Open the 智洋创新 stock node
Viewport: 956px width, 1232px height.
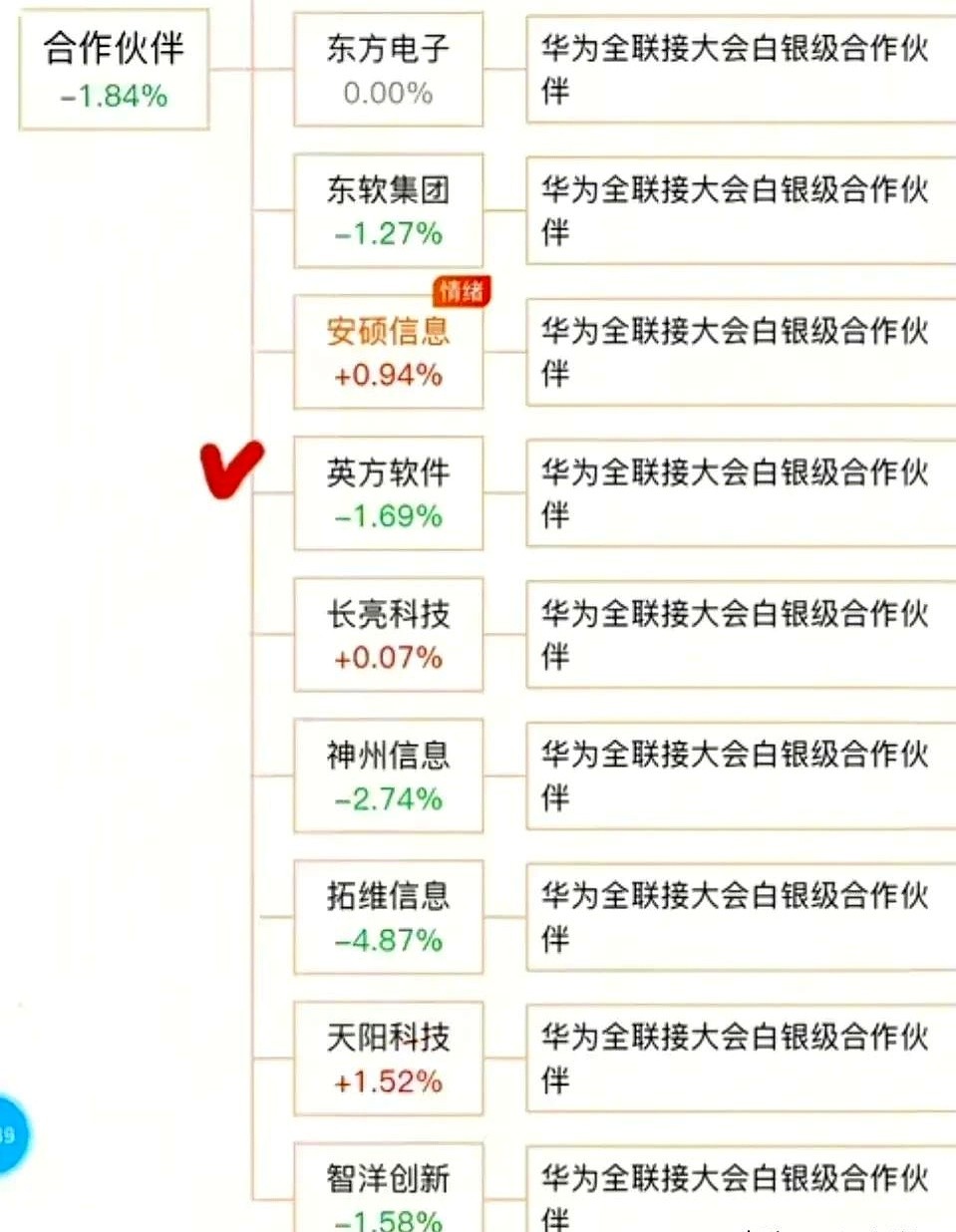[388, 1191]
